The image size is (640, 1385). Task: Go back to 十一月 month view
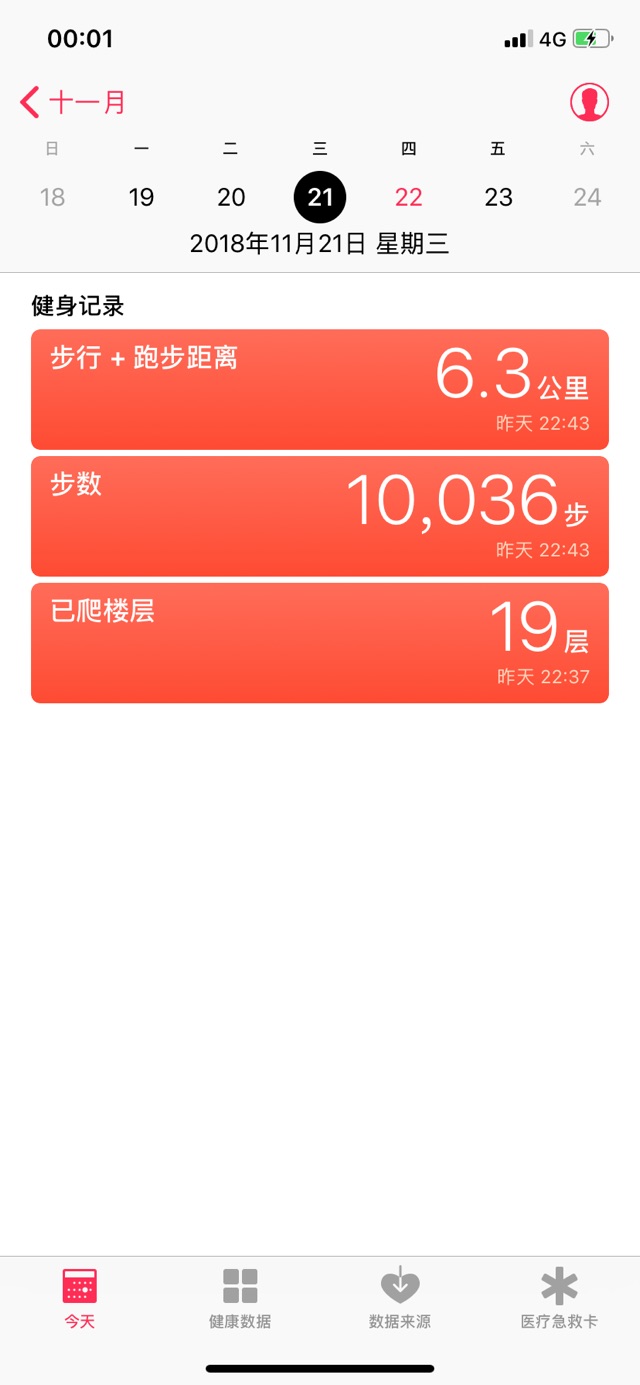click(72, 102)
